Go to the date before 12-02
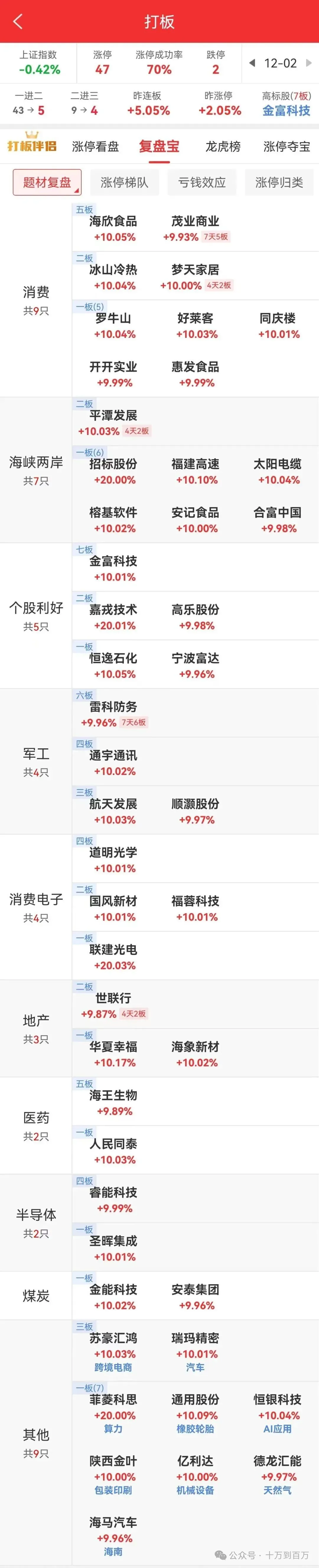 point(252,63)
